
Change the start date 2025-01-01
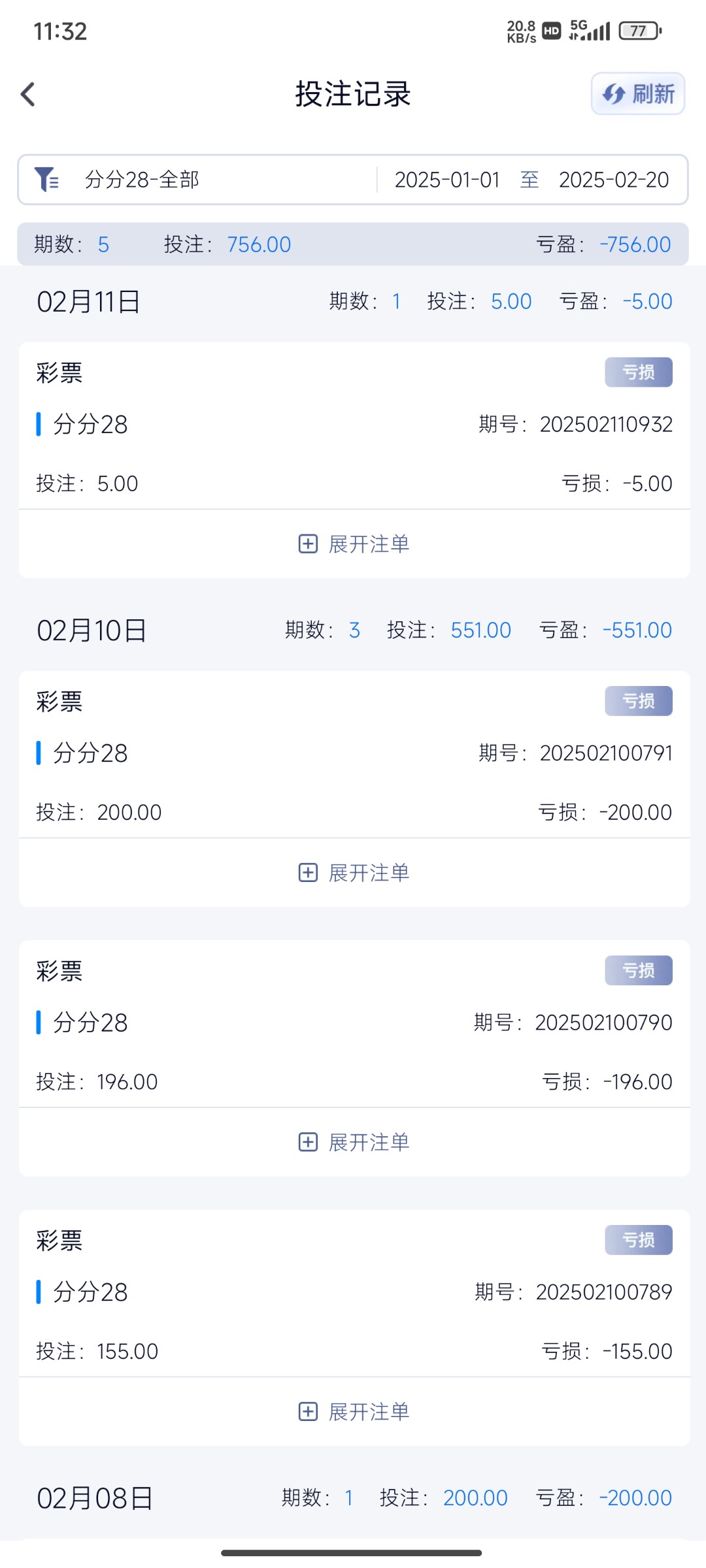click(x=447, y=180)
